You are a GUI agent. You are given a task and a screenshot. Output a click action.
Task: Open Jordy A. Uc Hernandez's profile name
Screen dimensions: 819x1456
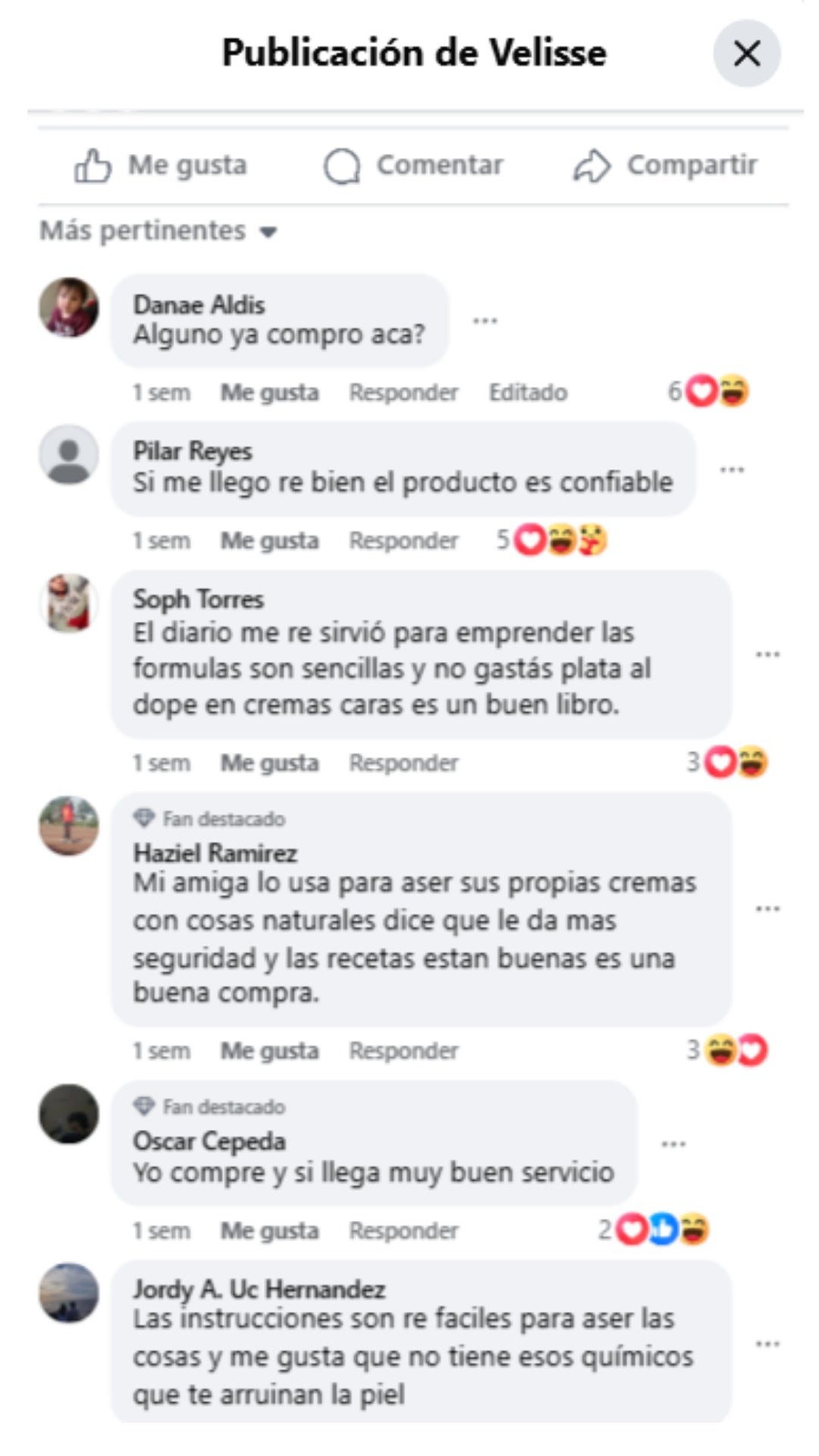point(259,1289)
